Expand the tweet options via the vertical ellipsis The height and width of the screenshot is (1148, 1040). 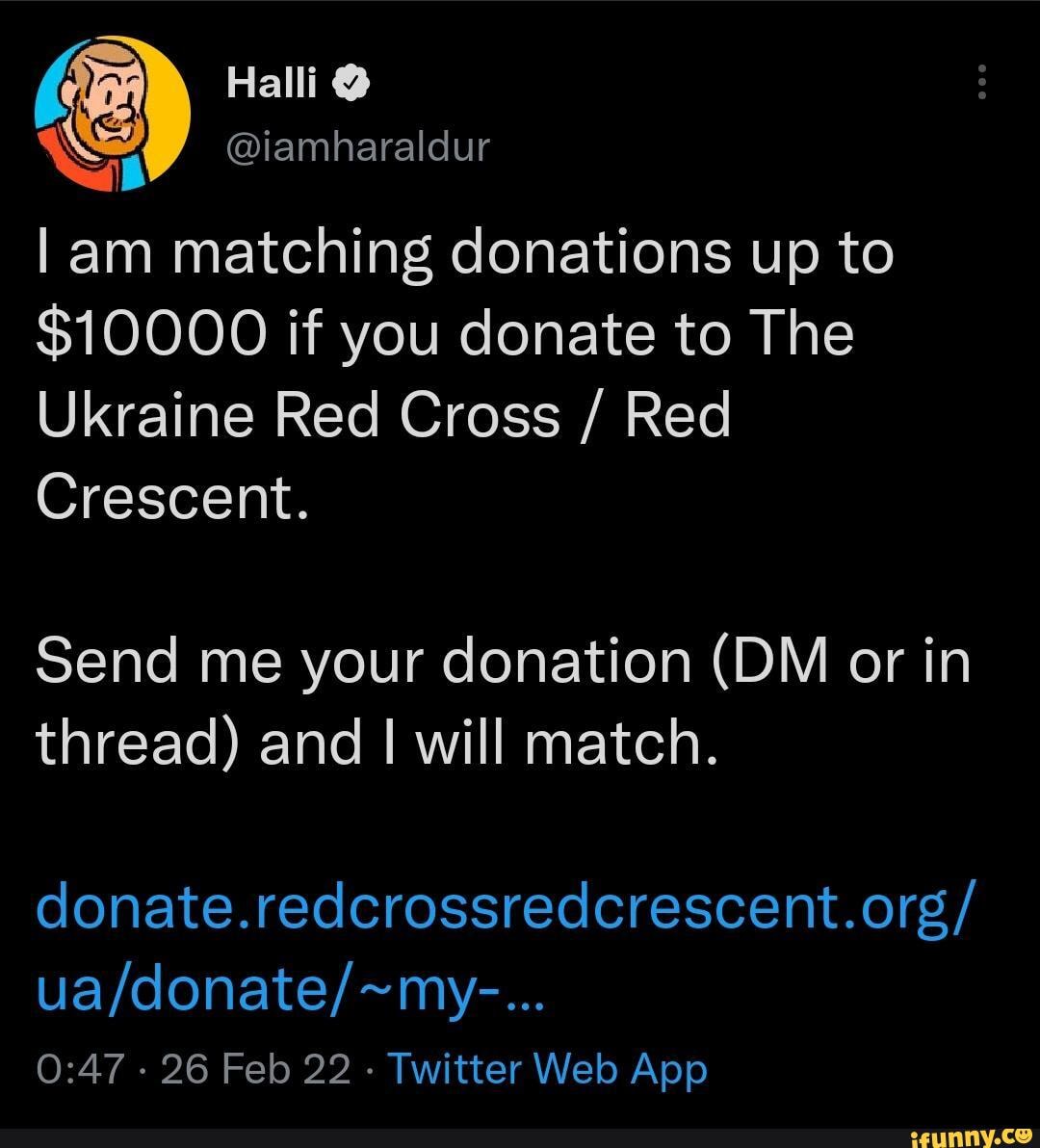981,83
